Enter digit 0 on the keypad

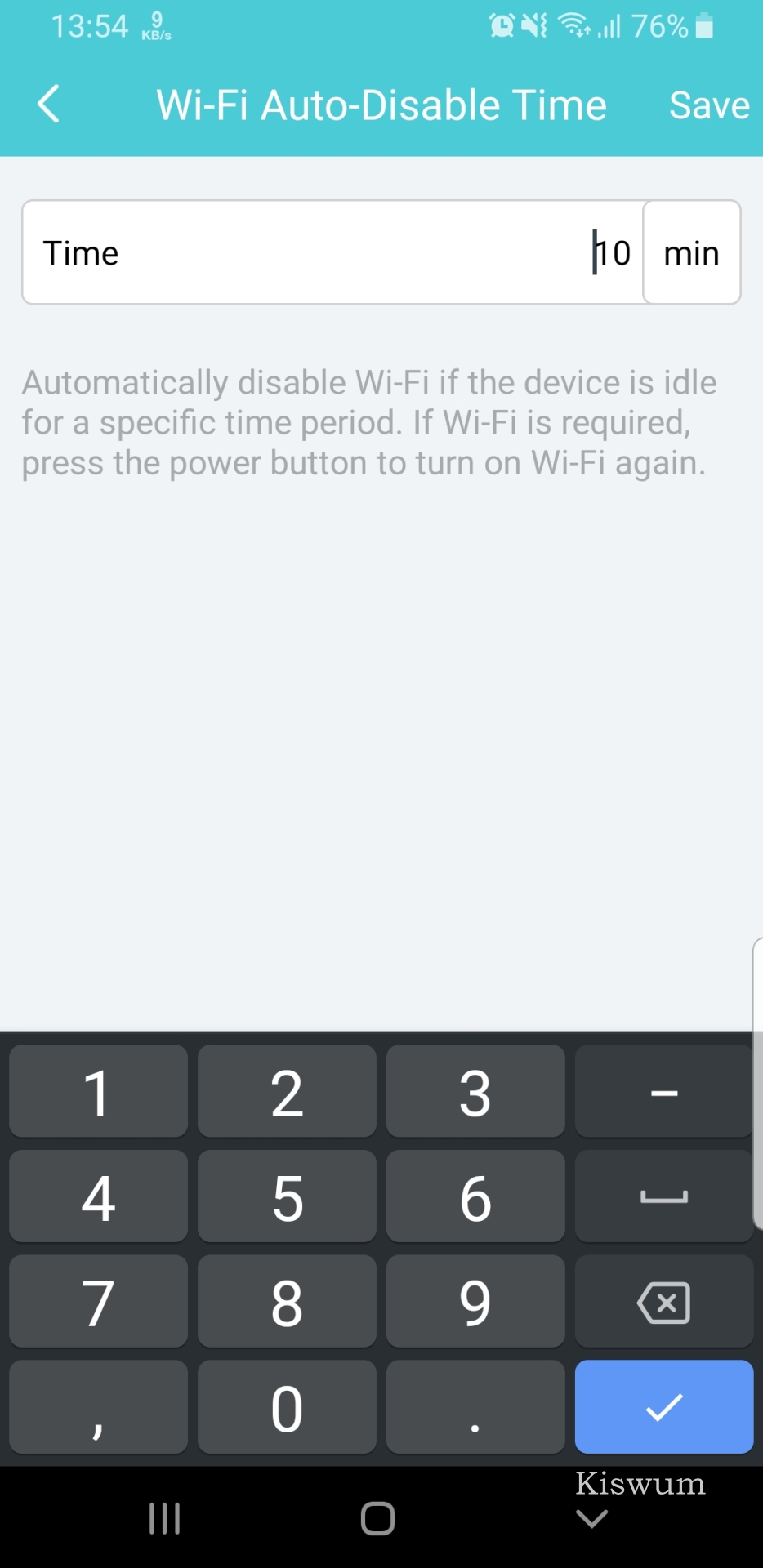tap(287, 1407)
